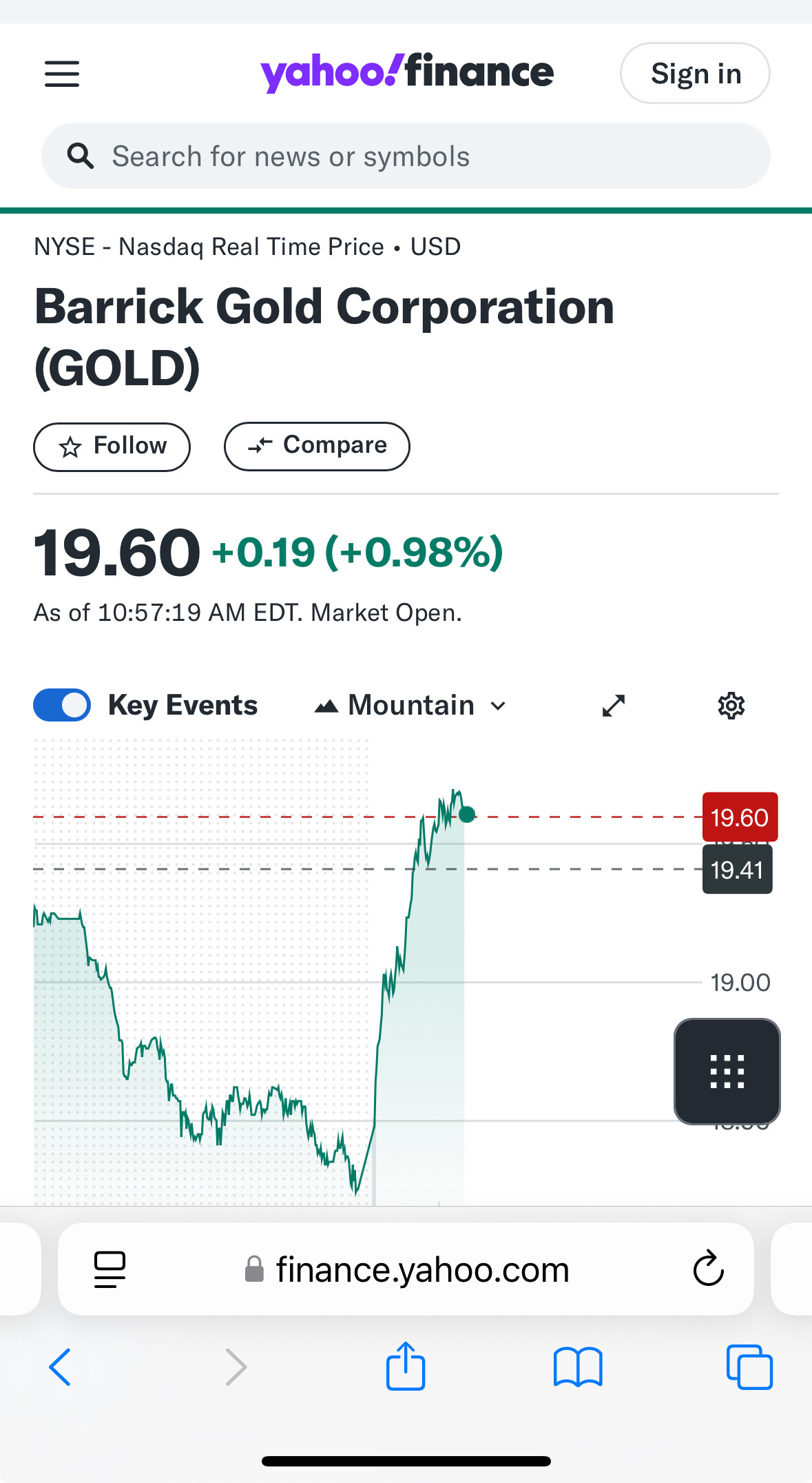Viewport: 812px width, 1483px height.
Task: Focus the news or symbols search field
Action: 406,156
